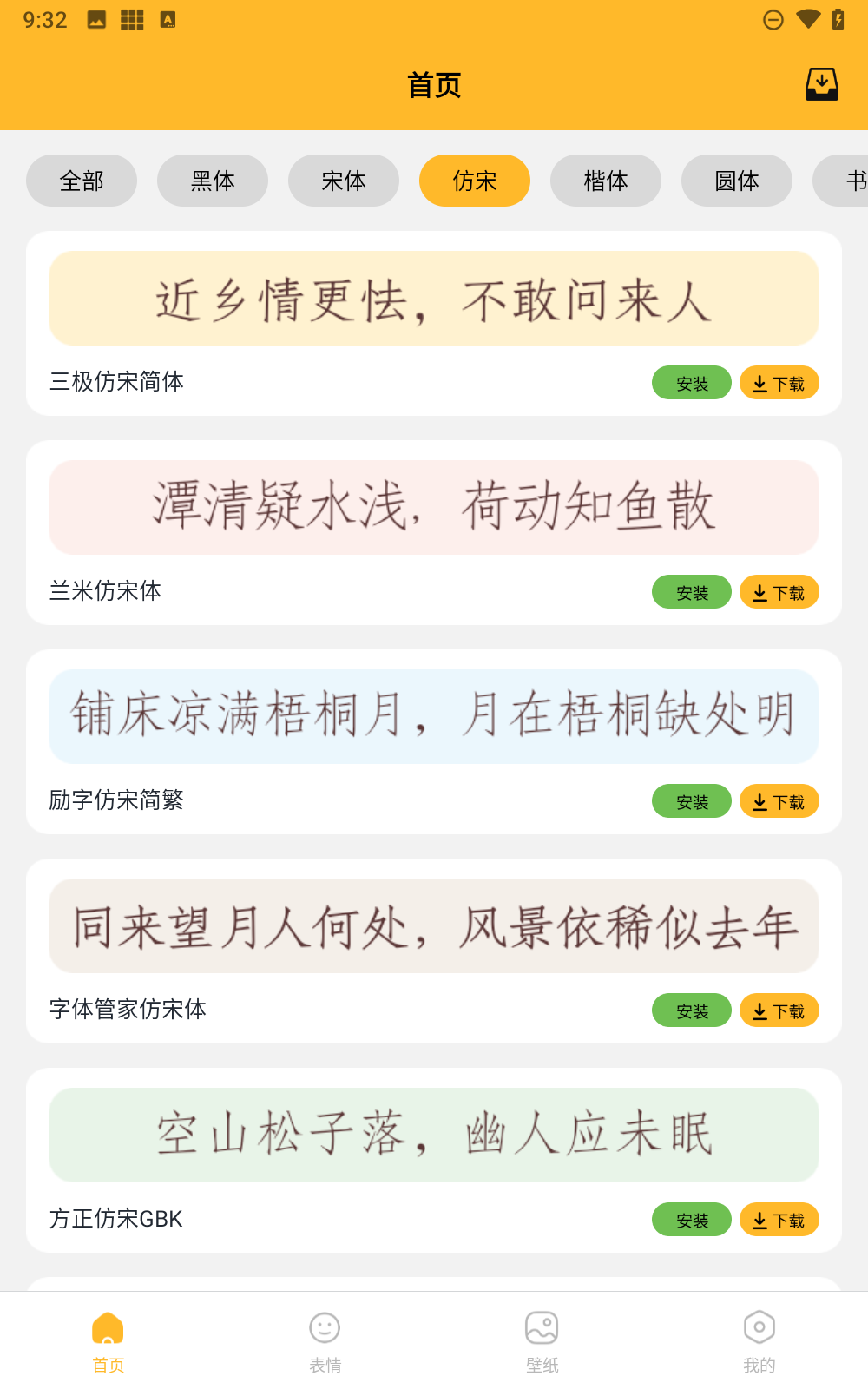Filter fonts by 楷体
This screenshot has height=1389, width=868.
(606, 181)
